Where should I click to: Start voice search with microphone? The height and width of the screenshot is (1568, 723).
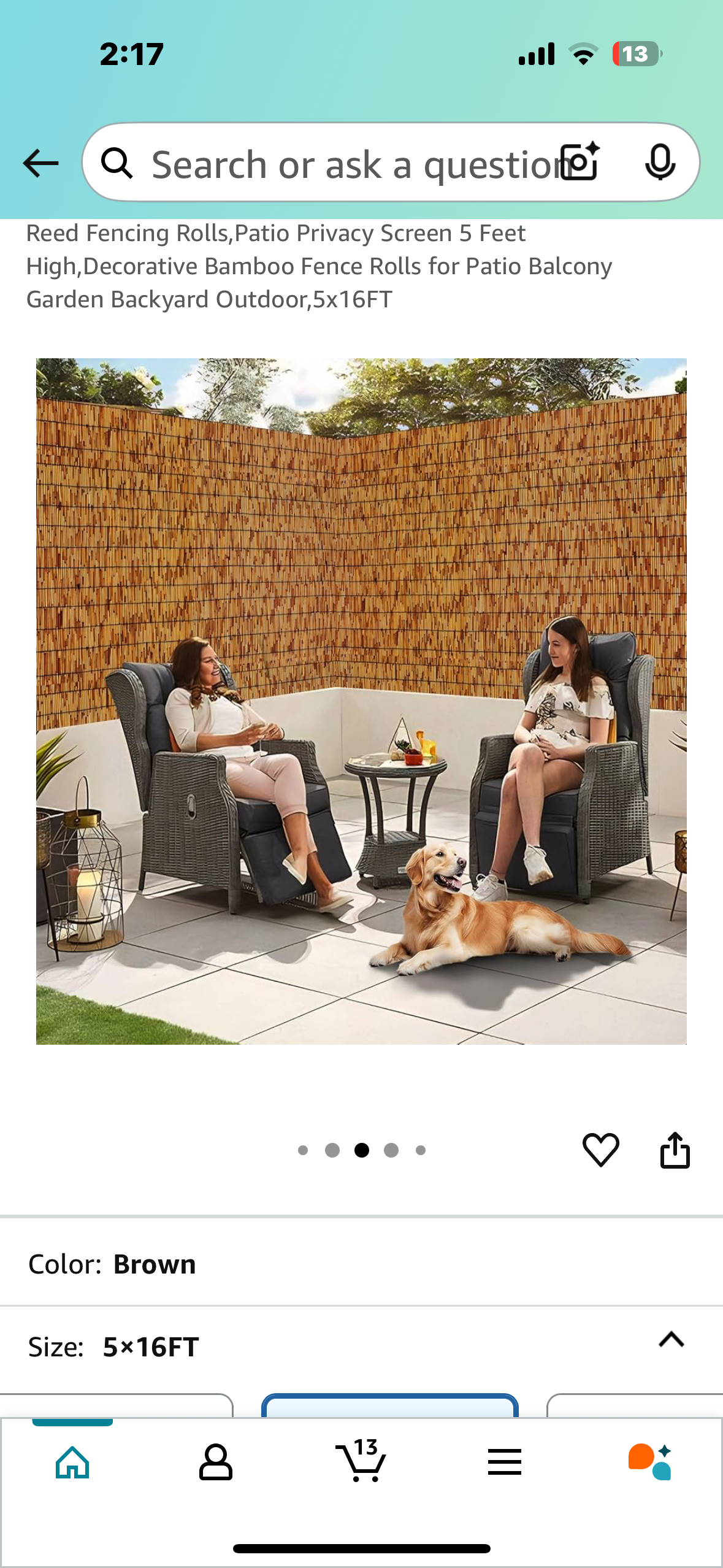coord(660,162)
